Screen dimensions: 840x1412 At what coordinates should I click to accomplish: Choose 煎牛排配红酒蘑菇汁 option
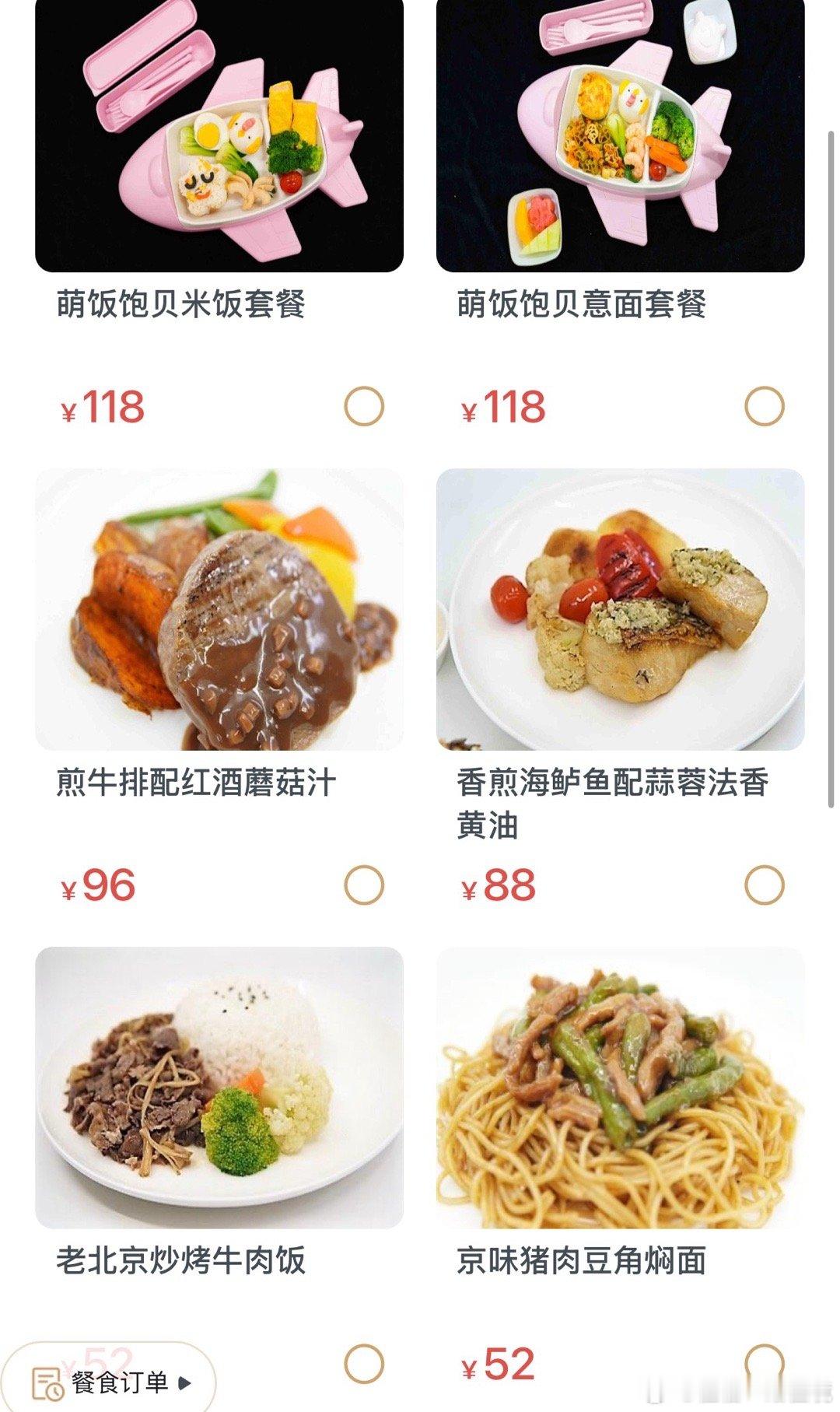tap(364, 885)
